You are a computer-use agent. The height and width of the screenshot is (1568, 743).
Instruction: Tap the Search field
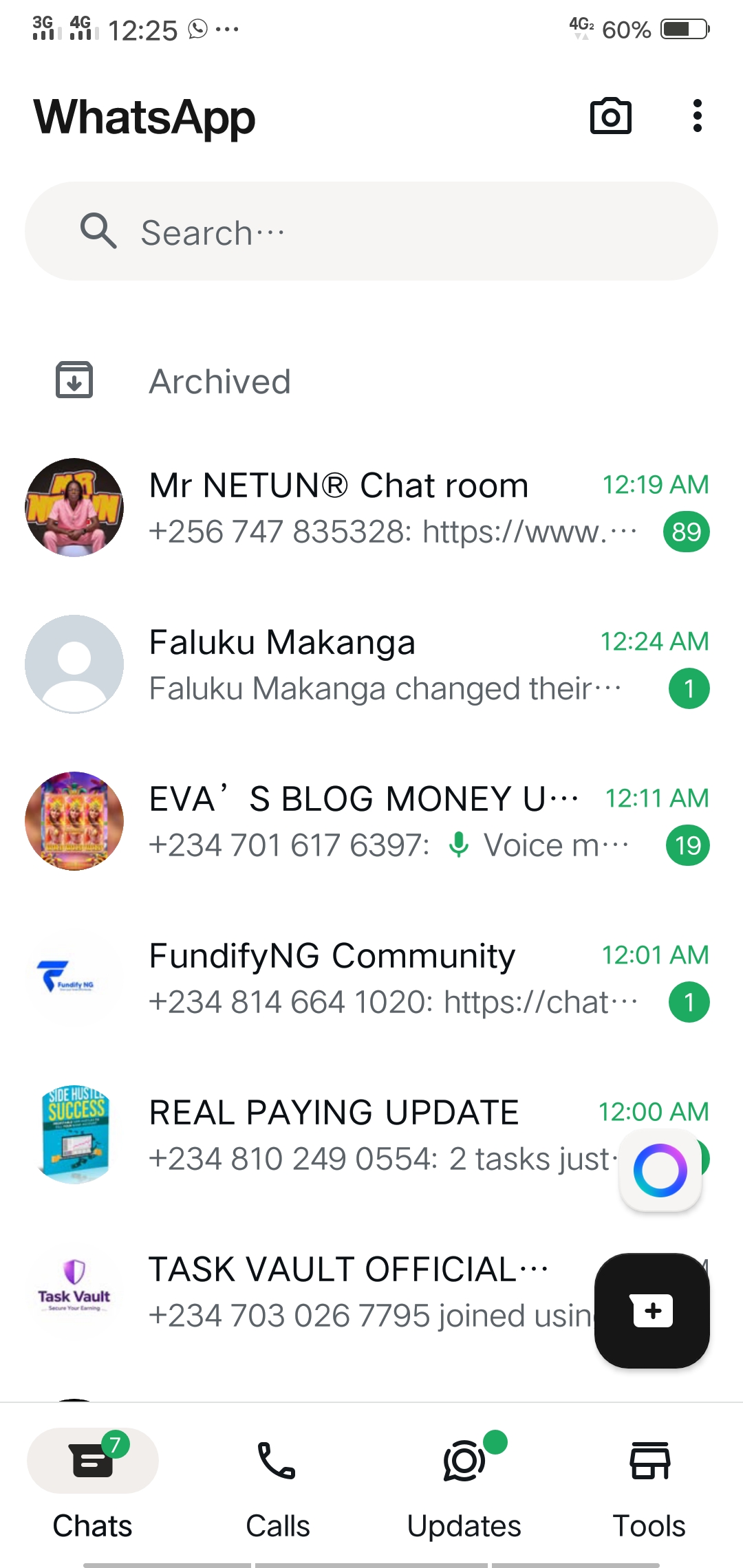(x=371, y=232)
